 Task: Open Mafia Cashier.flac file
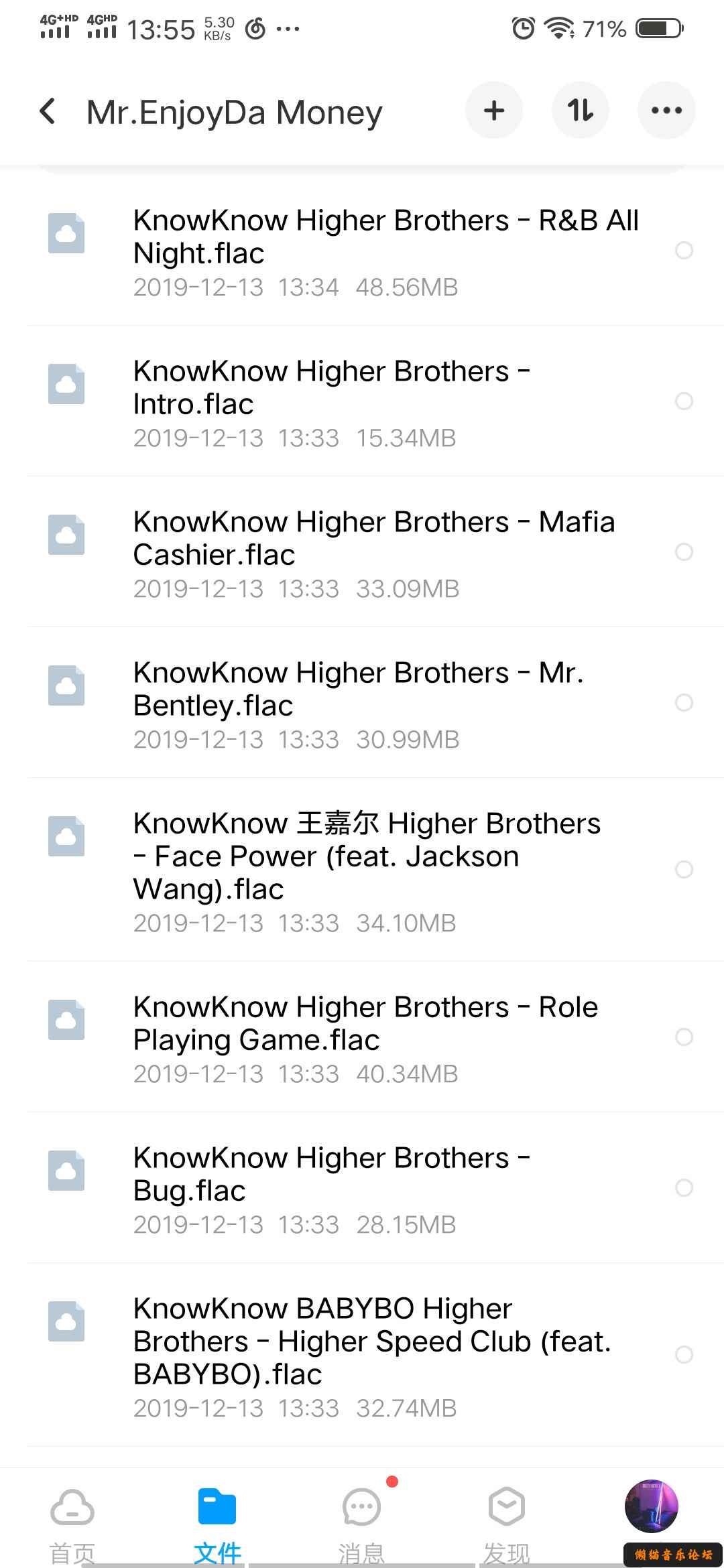[x=373, y=538]
